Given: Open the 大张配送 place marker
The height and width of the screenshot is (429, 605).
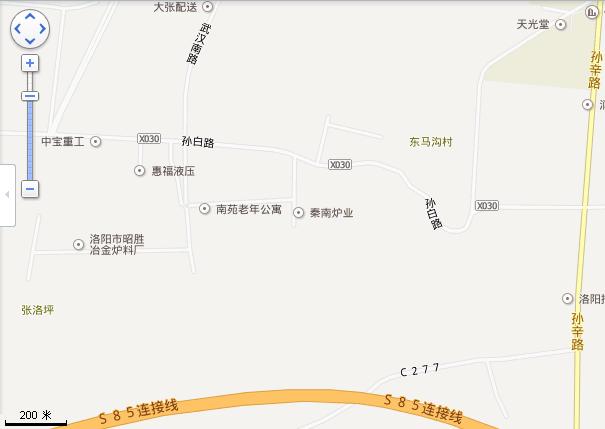Looking at the screenshot, I should coord(208,6).
